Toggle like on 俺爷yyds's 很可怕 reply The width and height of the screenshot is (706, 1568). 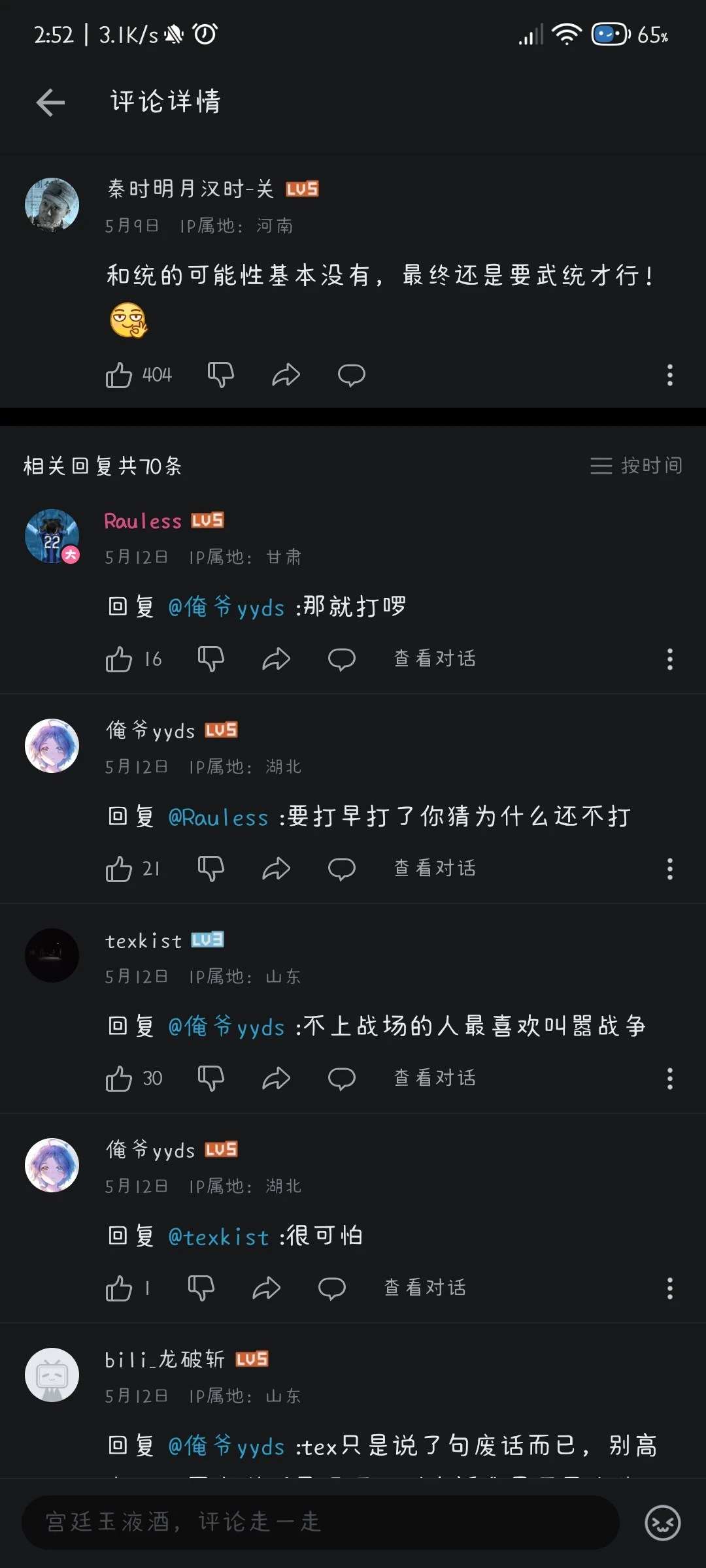click(x=118, y=1287)
